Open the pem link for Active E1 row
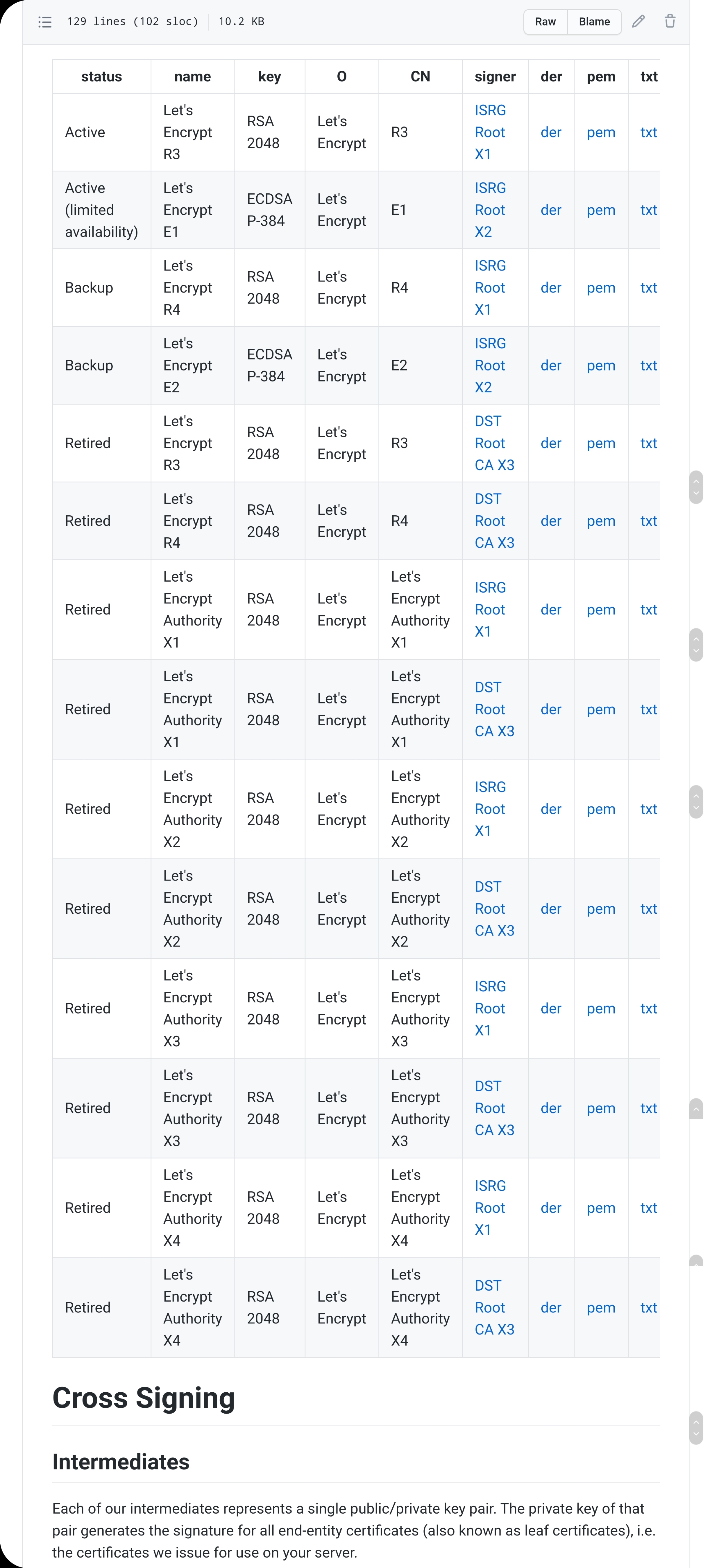The height and width of the screenshot is (1568, 712). coord(601,210)
